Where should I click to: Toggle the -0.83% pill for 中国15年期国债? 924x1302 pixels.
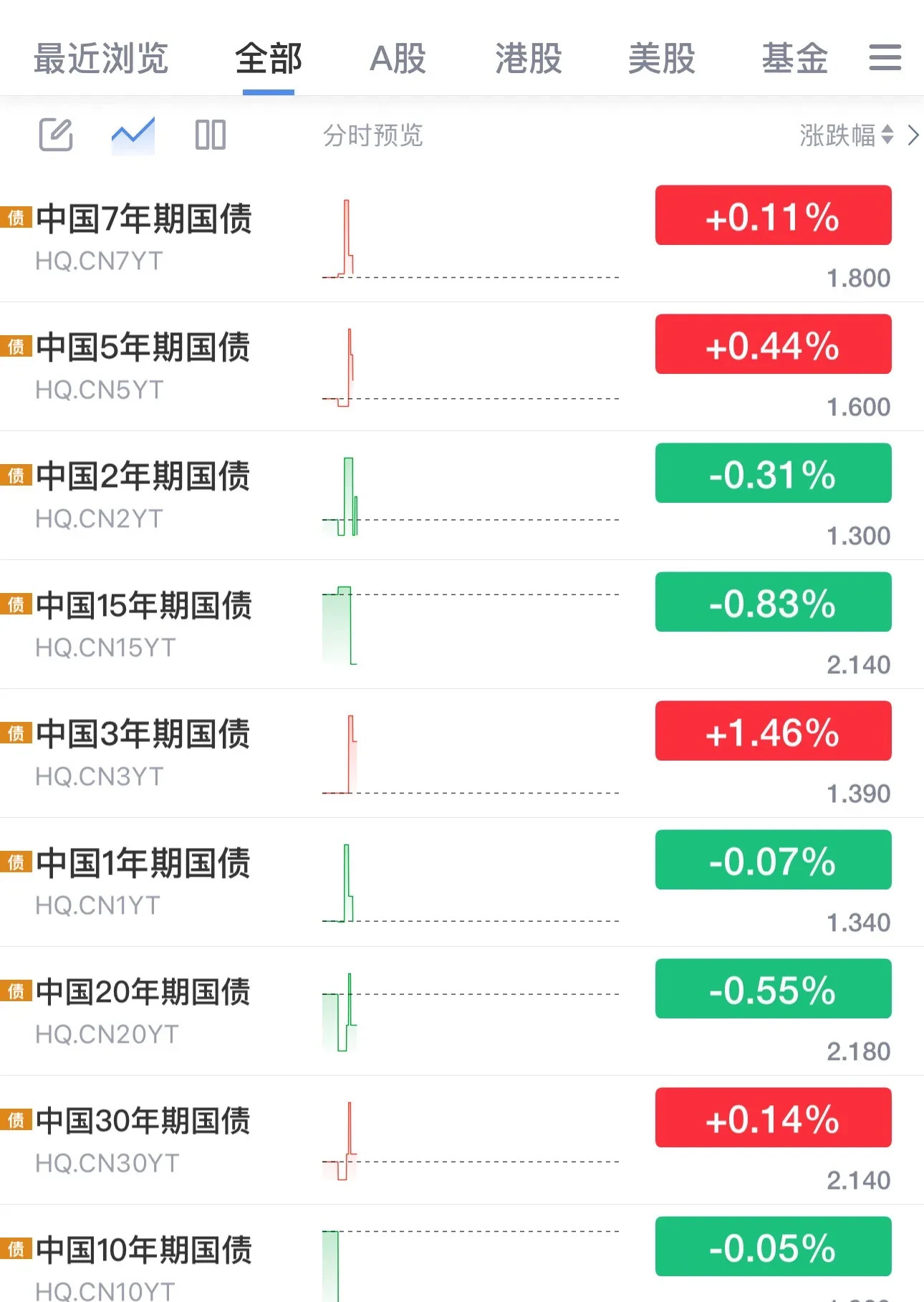point(772,603)
